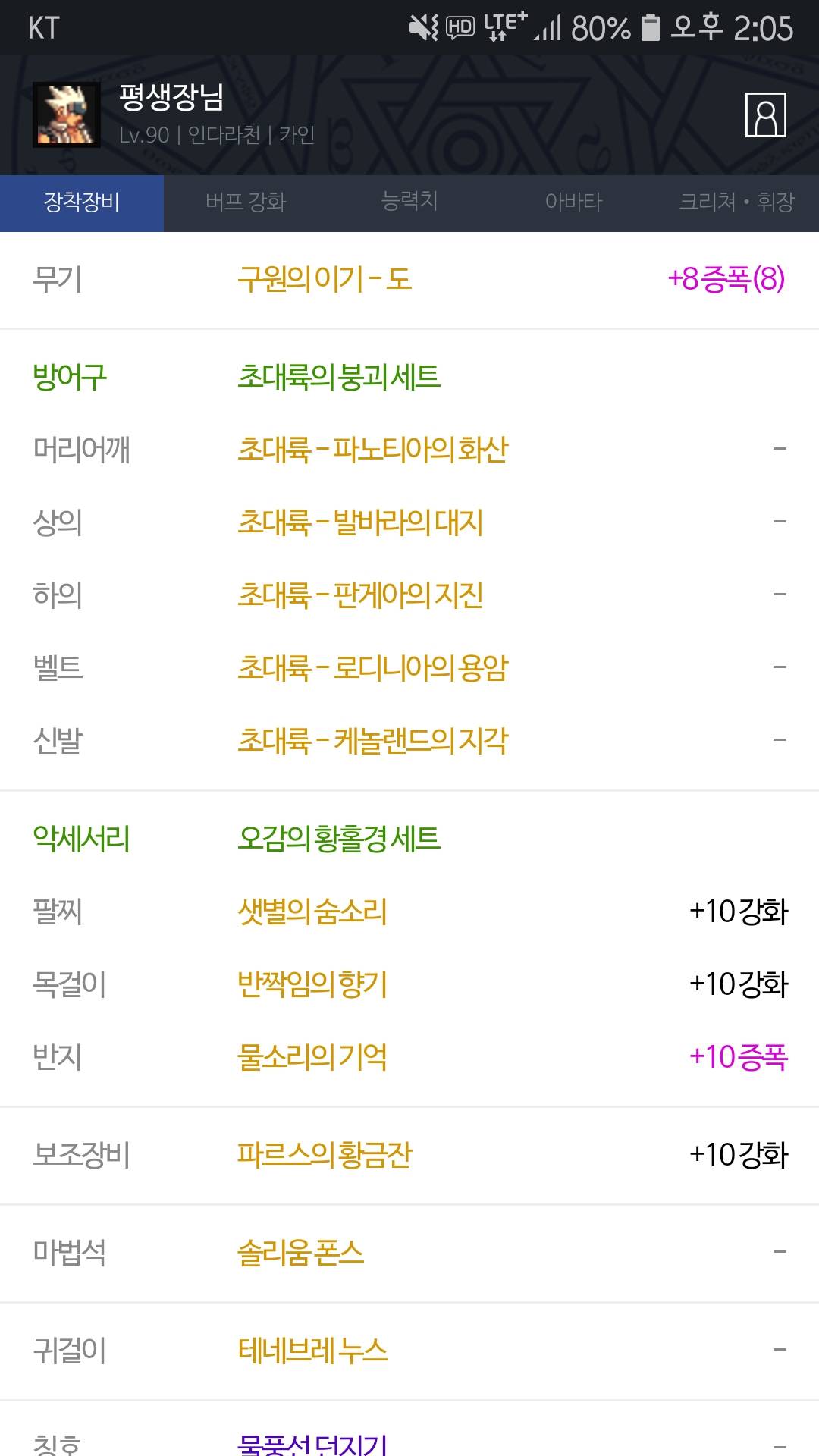View the 초대륙 - 파노티아의 화산 item
The height and width of the screenshot is (1456, 819).
(x=372, y=450)
